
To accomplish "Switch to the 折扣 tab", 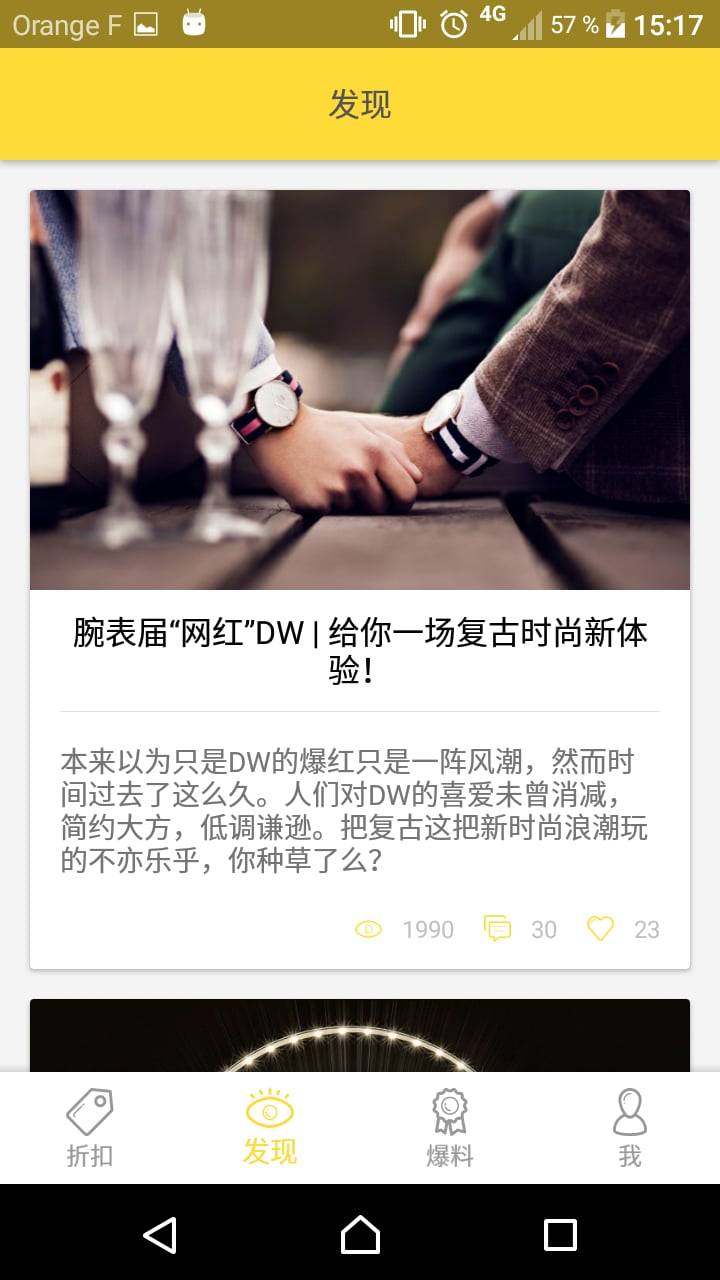I will click(90, 1128).
